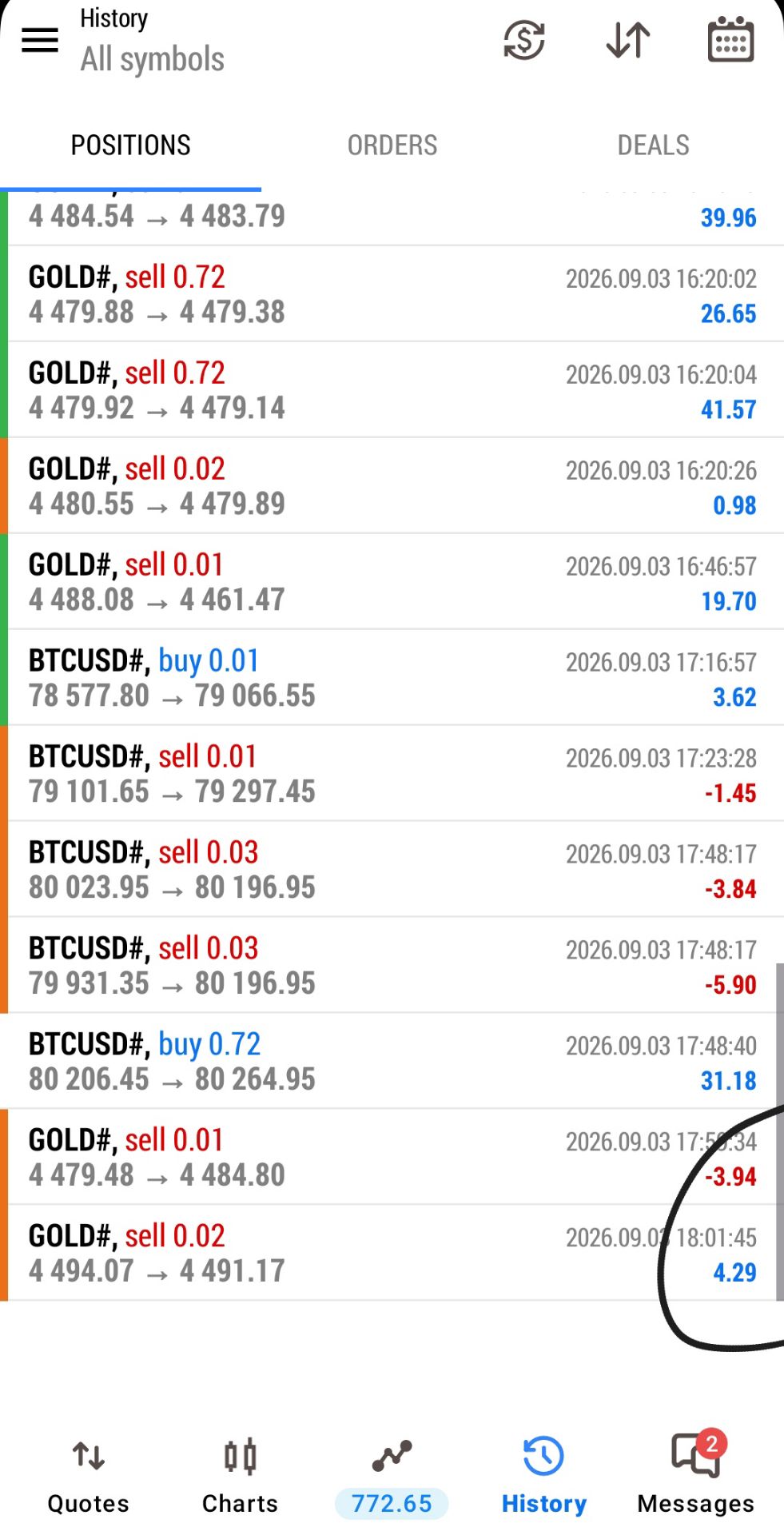Open BTCUSD# buy 0.01 position

coord(392,678)
